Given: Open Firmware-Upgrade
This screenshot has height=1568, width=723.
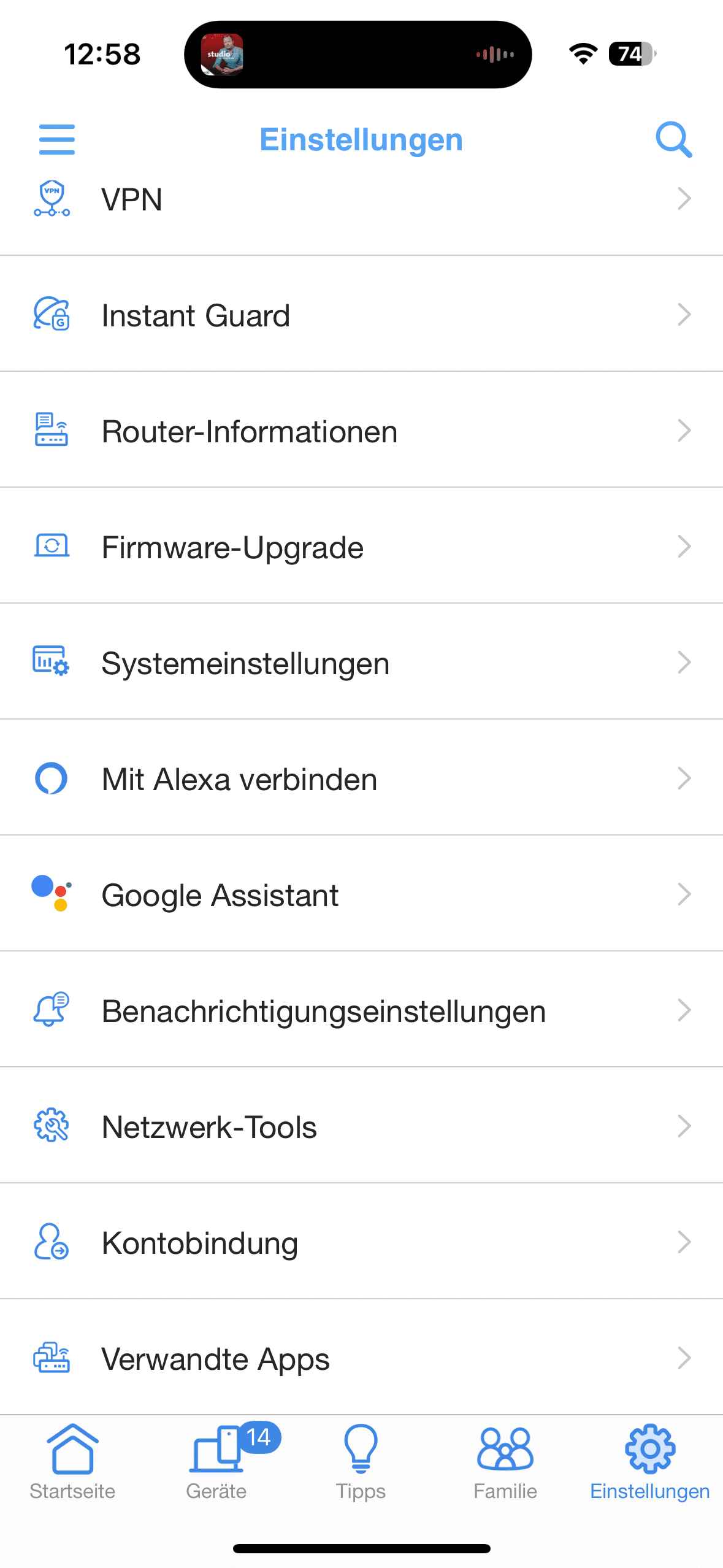Looking at the screenshot, I should [361, 547].
